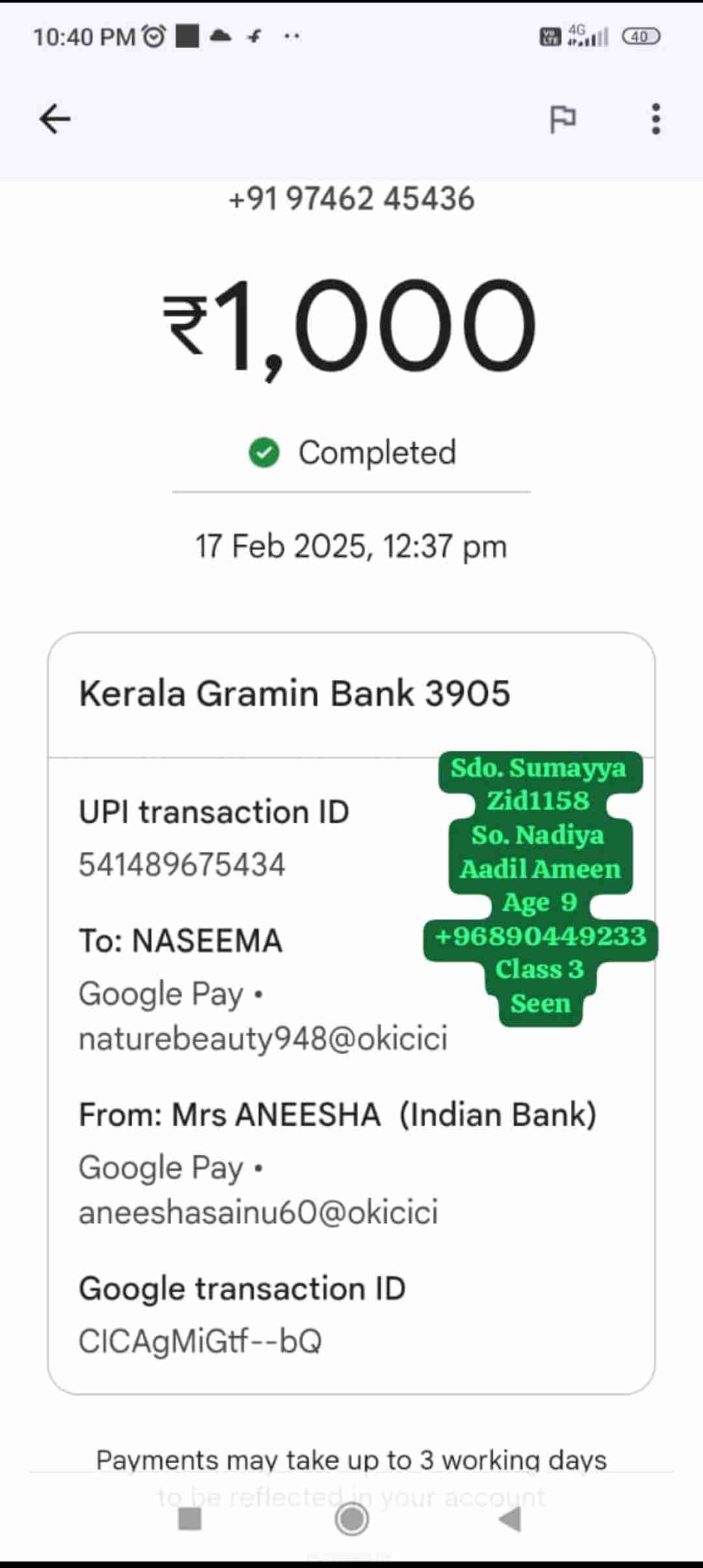Open the three-dot overflow menu
The image size is (703, 1568).
point(655,119)
